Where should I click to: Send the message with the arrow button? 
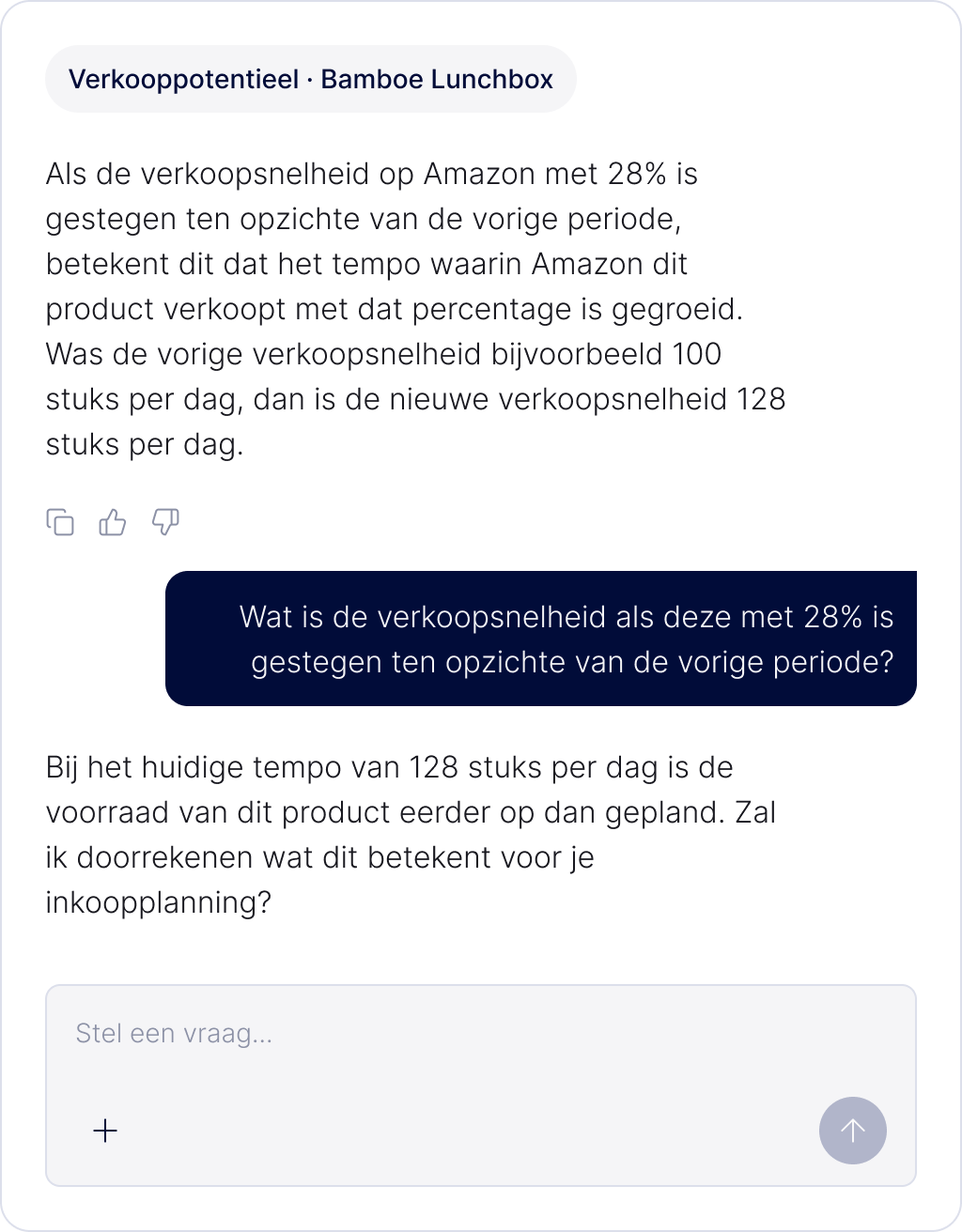pyautogui.click(x=853, y=1131)
